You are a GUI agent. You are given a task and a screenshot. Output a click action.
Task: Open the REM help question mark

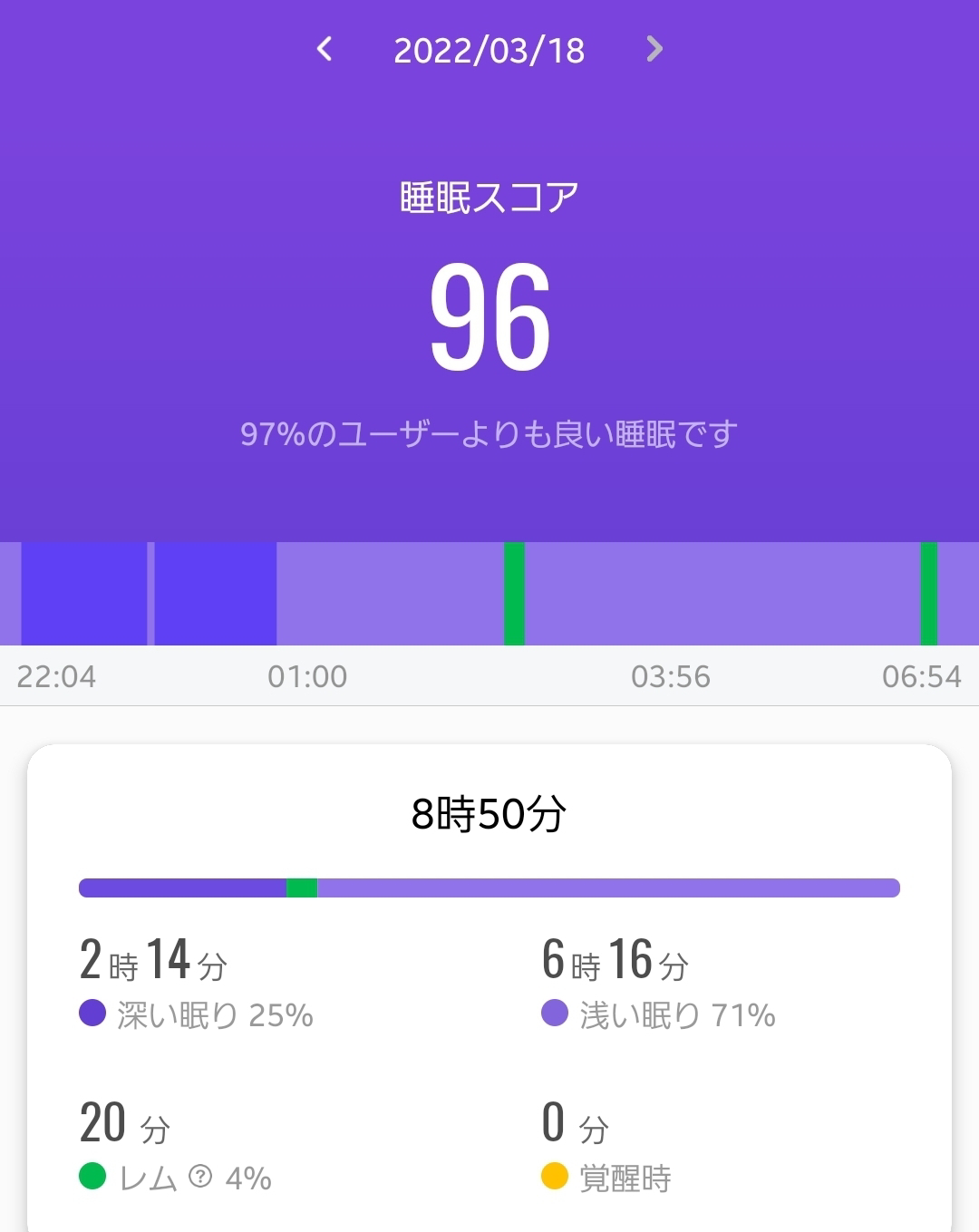(200, 1177)
